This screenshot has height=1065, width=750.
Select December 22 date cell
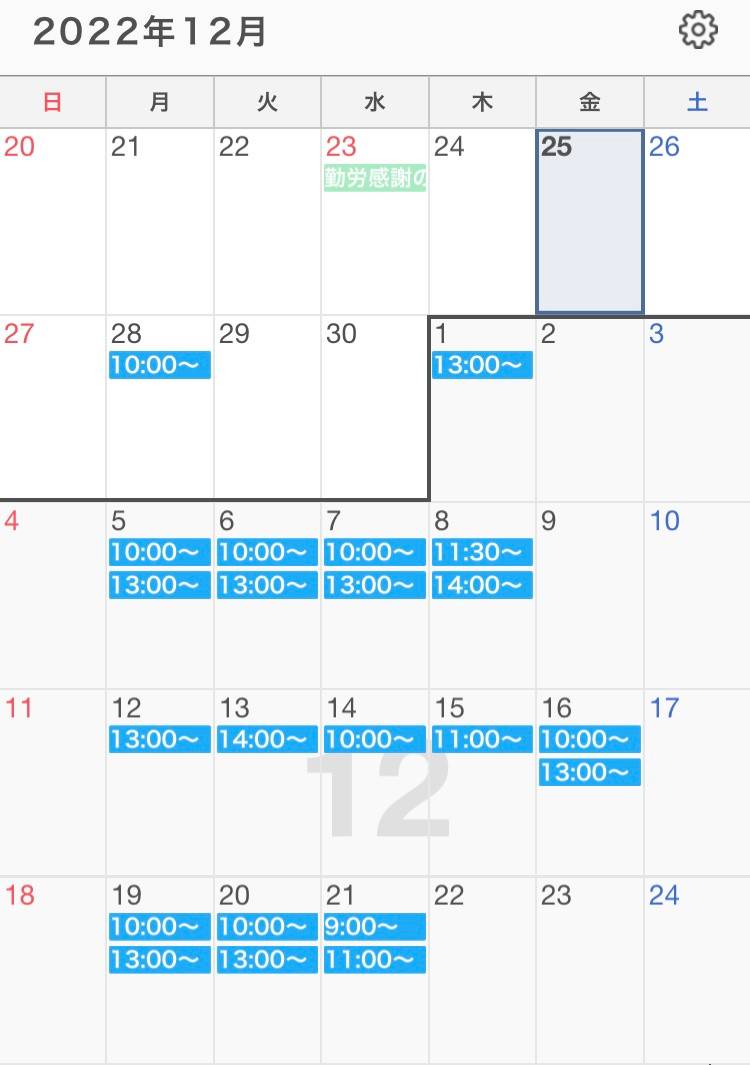tap(482, 970)
